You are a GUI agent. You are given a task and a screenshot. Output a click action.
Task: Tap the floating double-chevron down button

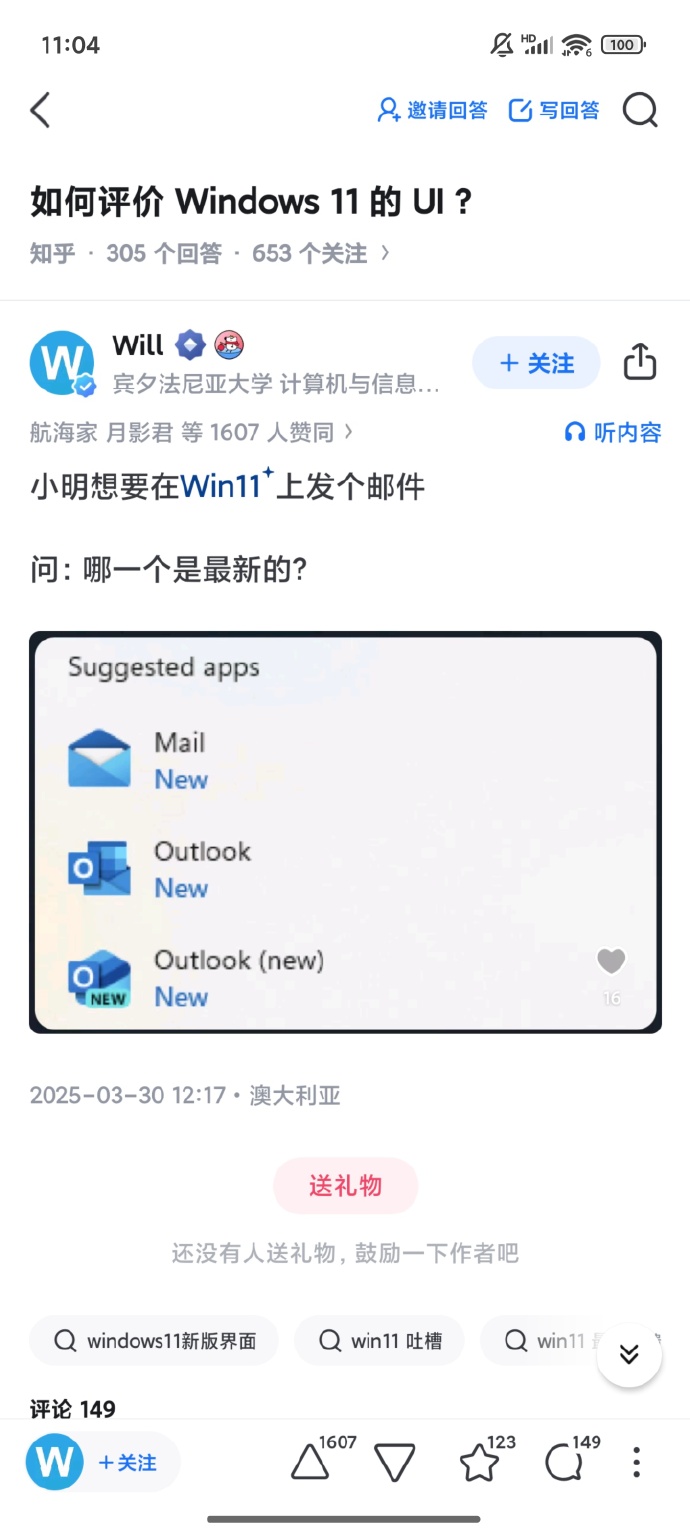pos(629,1355)
